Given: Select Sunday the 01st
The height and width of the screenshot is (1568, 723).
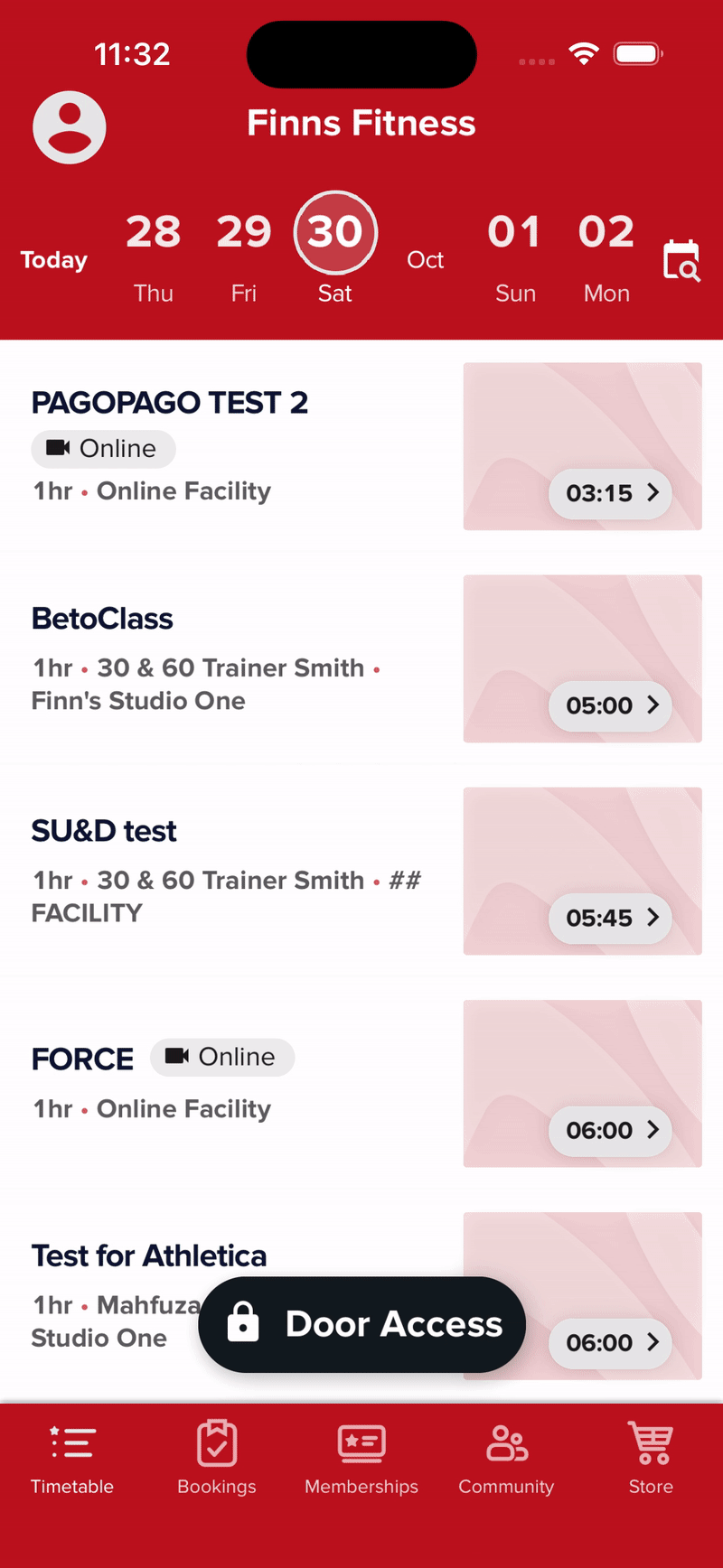Looking at the screenshot, I should (x=515, y=257).
